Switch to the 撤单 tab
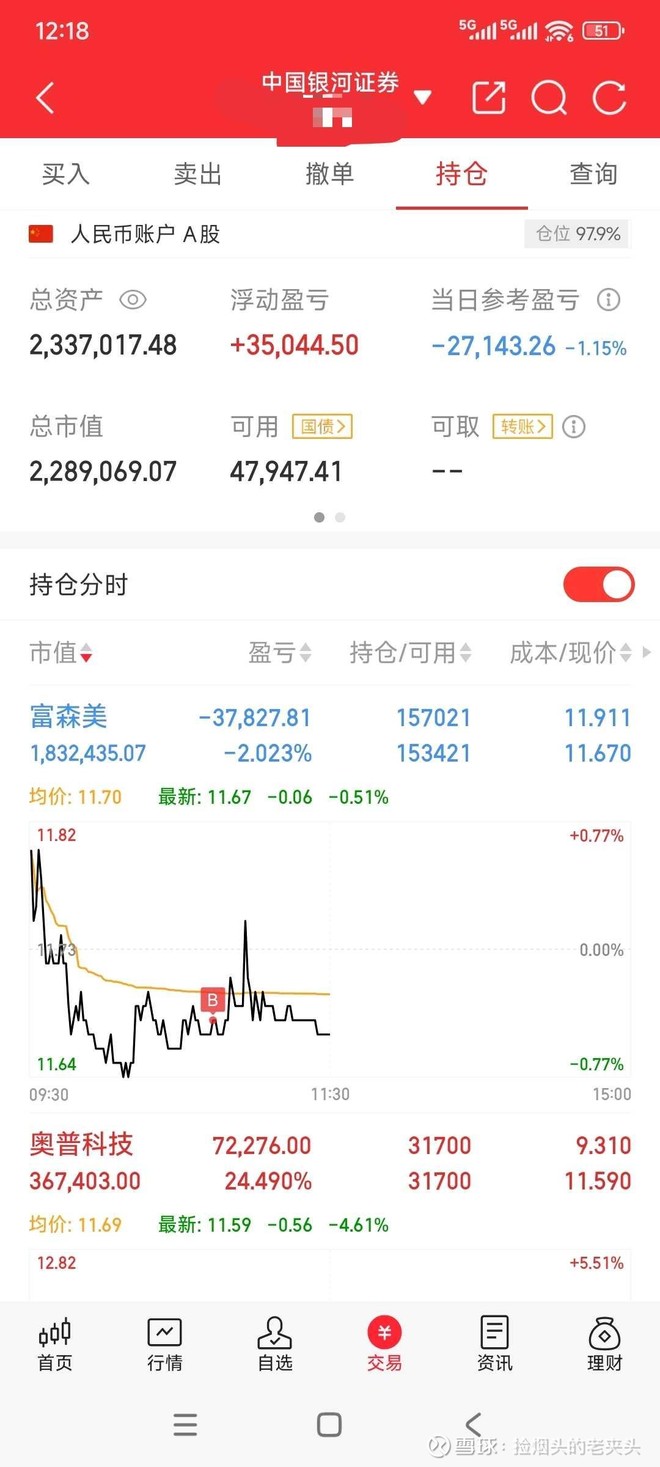 click(x=329, y=174)
